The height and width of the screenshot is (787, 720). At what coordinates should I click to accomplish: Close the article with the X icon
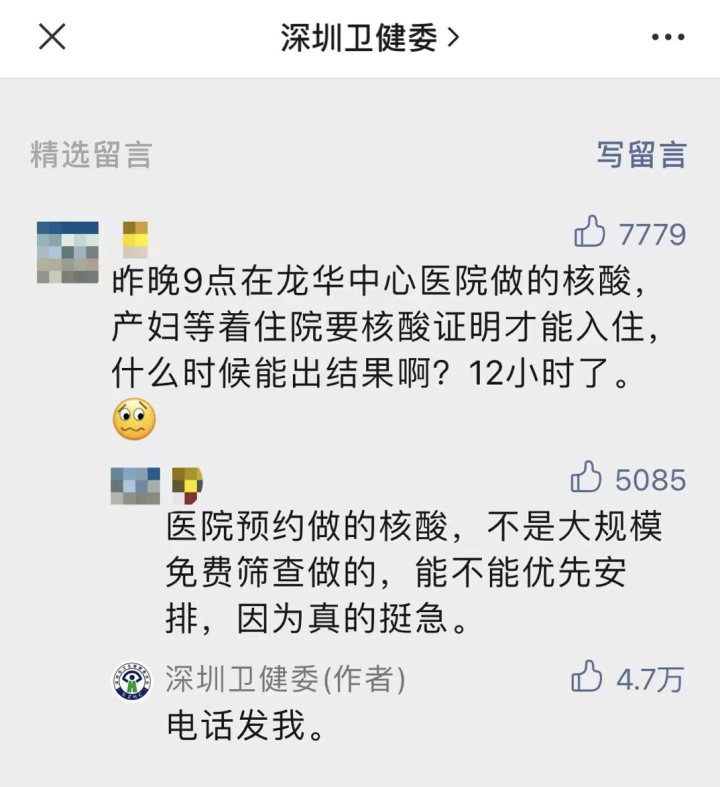click(52, 38)
